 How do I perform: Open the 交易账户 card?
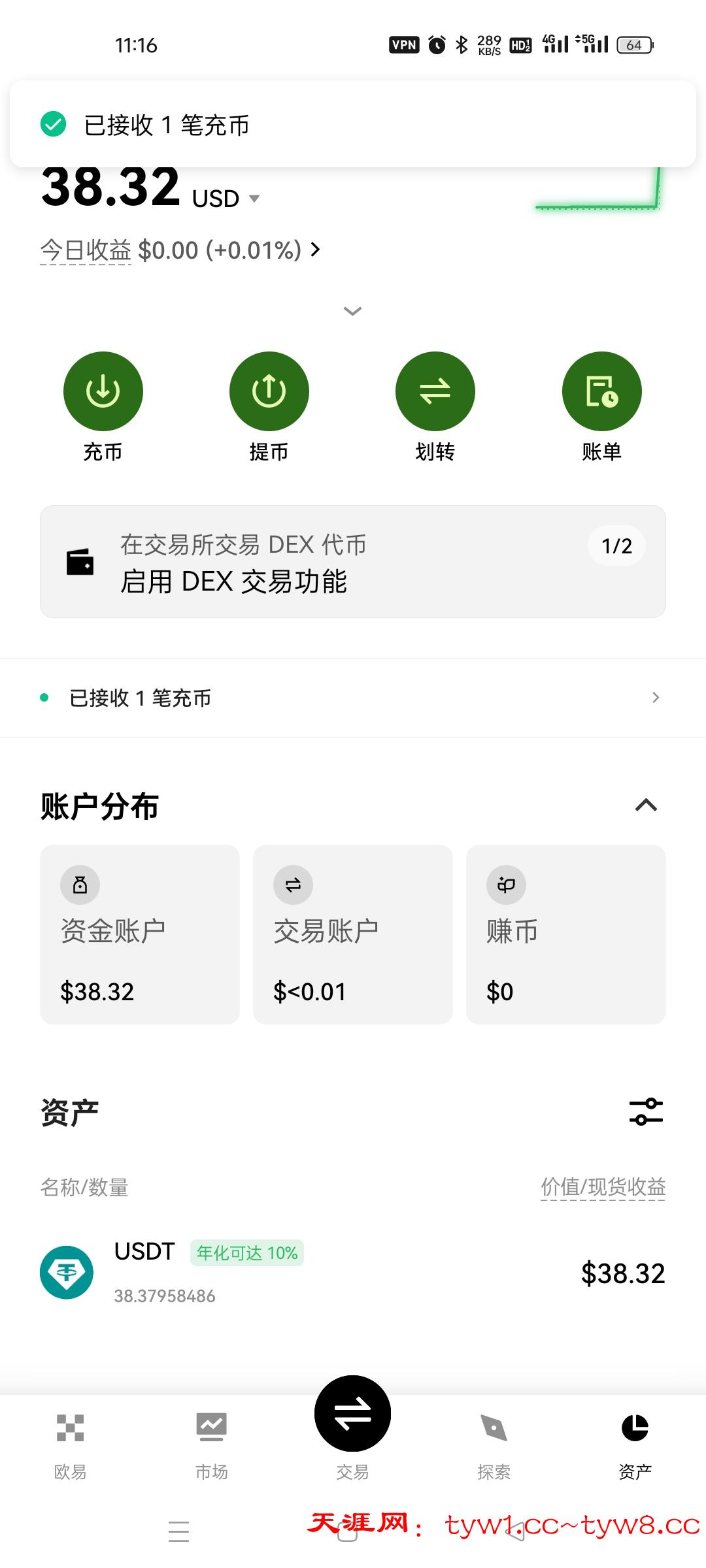[x=352, y=934]
